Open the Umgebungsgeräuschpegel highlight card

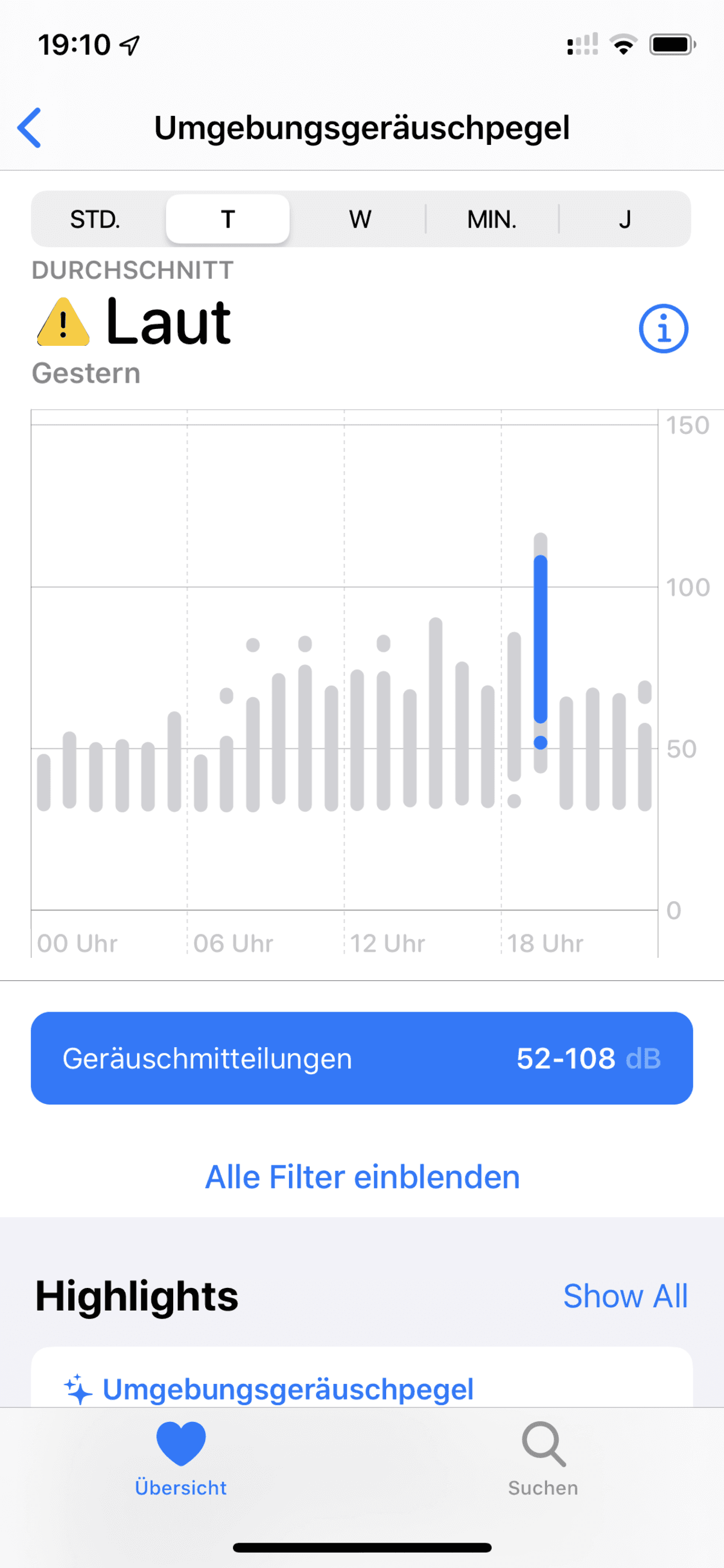coord(362,1377)
